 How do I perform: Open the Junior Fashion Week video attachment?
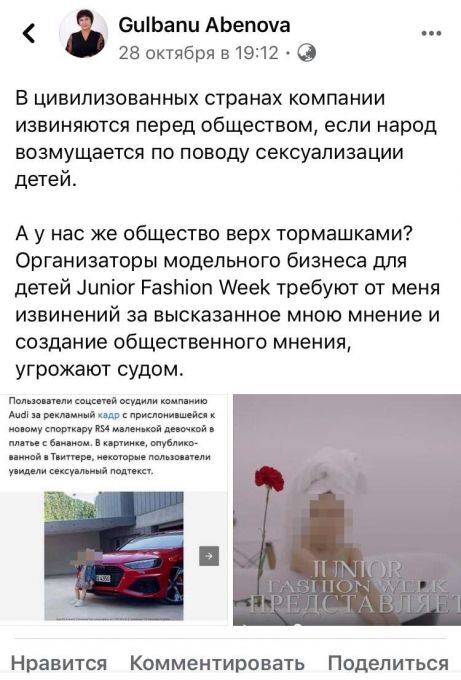coord(347,510)
